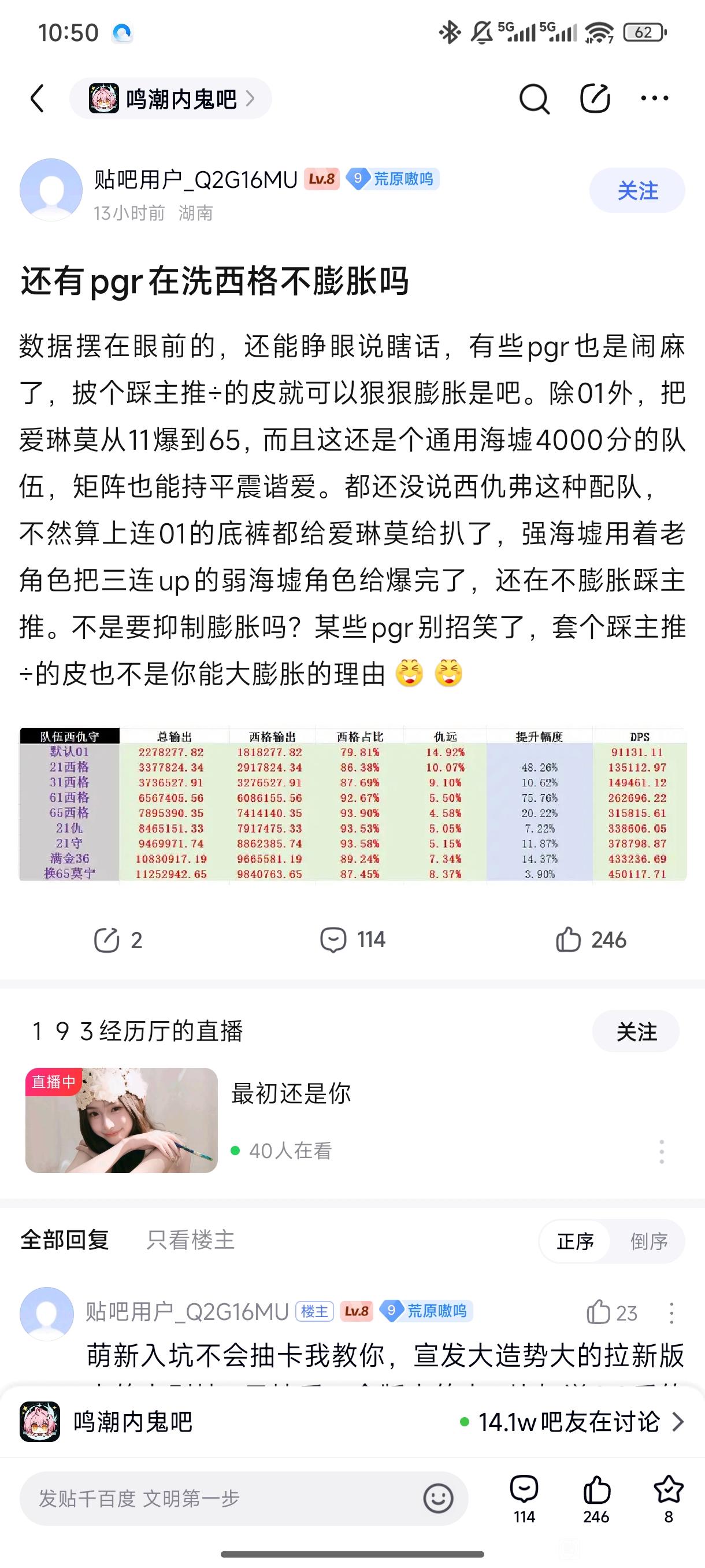Open the three-dot overflow menu in the top bar
Screen dimensions: 705x1568
click(x=655, y=99)
